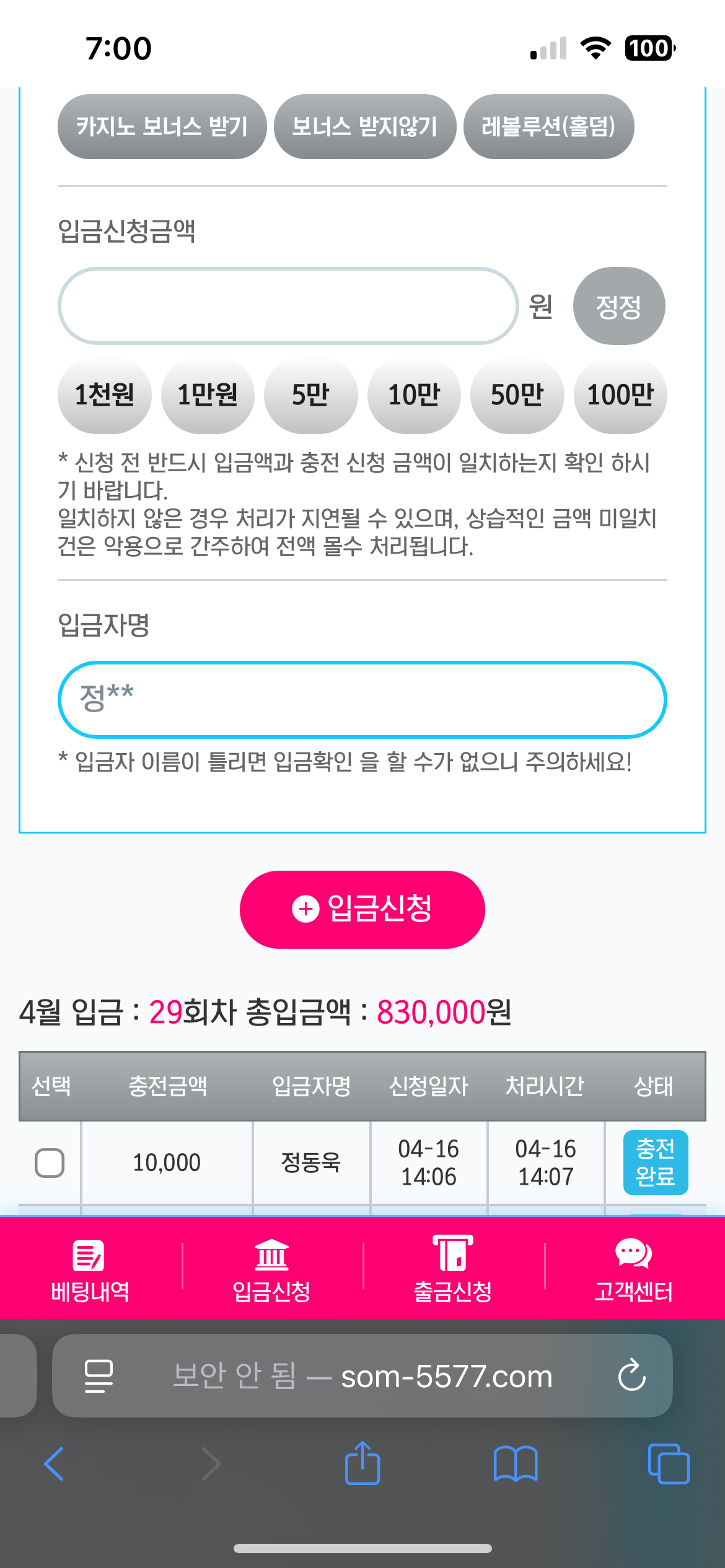This screenshot has width=725, height=1568.
Task: Open 베팅내역 in the bottom bar
Action: pos(90,1267)
